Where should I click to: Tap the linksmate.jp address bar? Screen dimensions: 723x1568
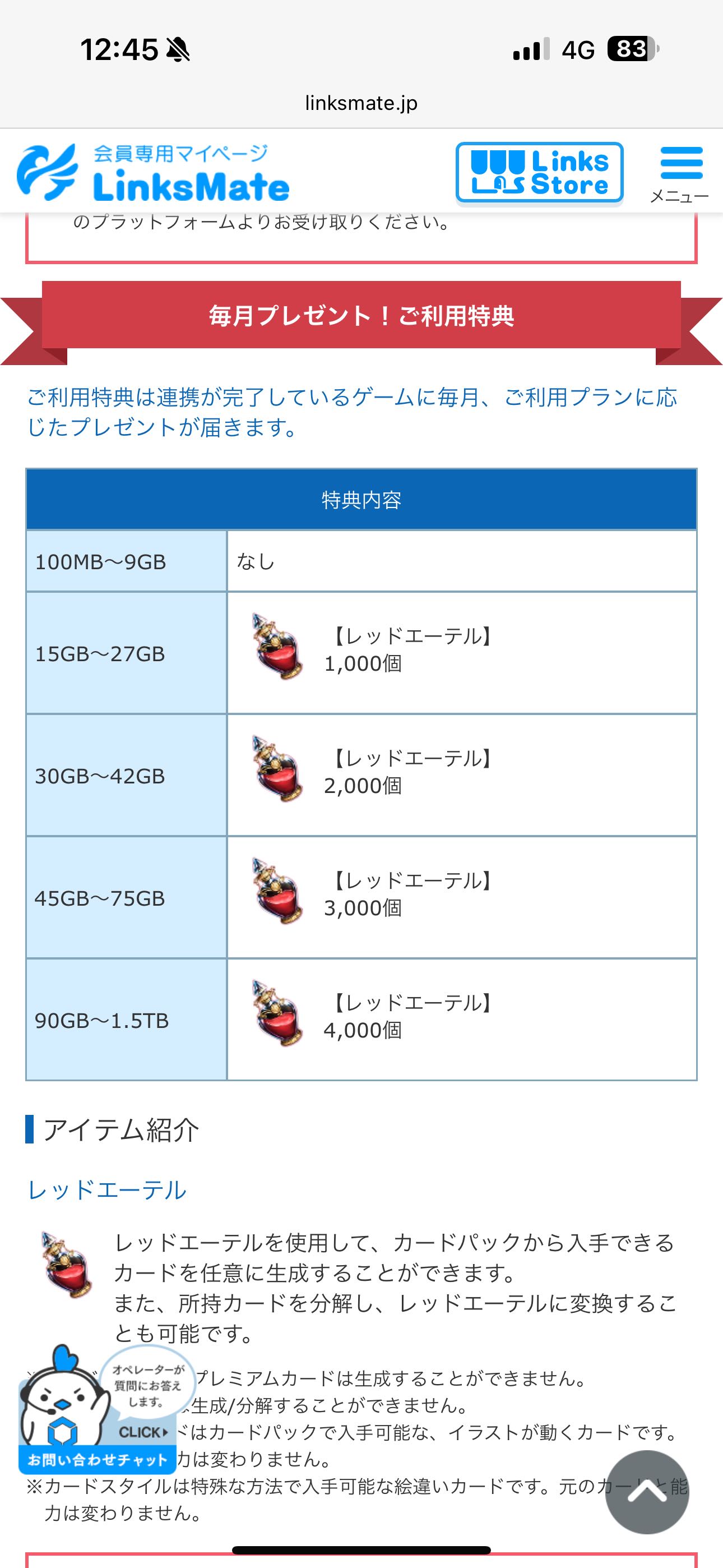(x=361, y=103)
